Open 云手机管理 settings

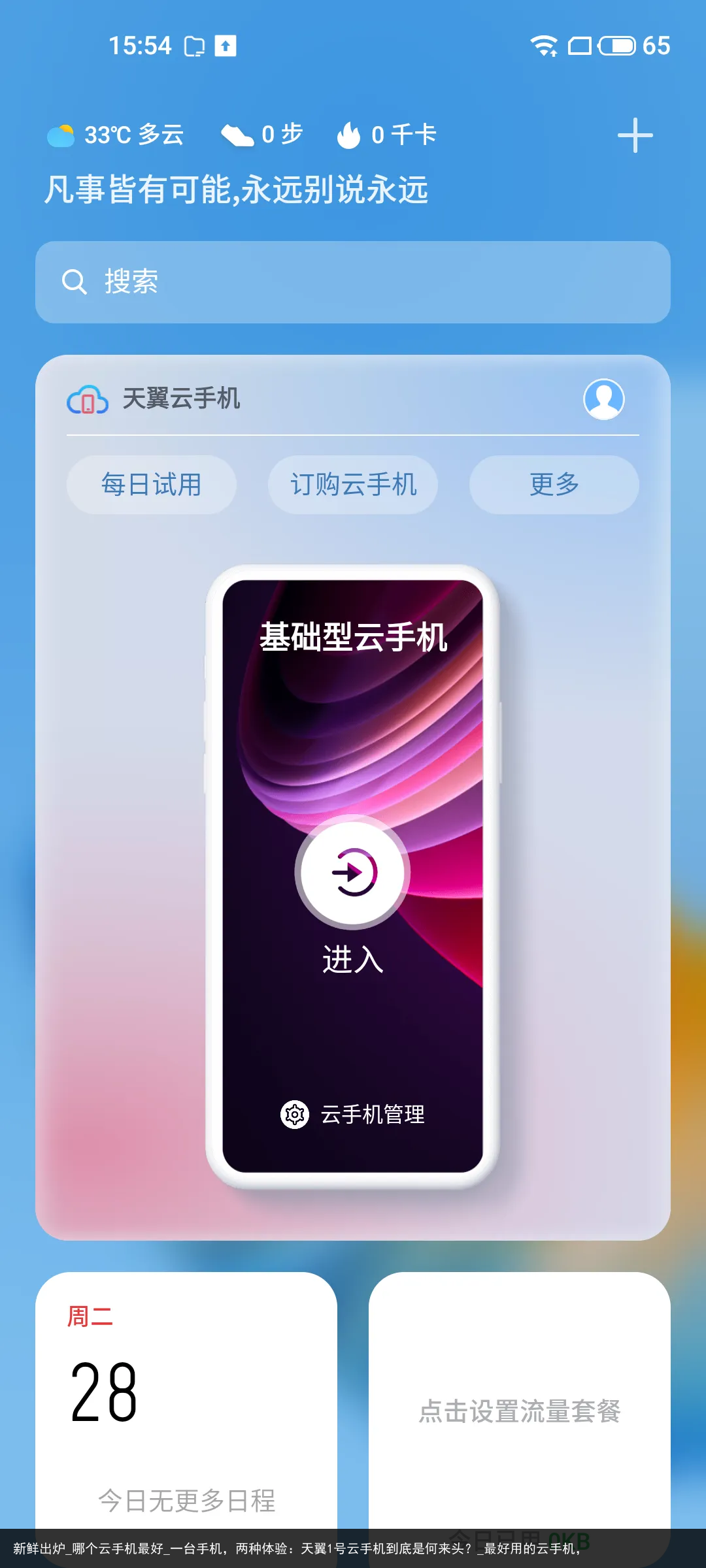point(353,1114)
